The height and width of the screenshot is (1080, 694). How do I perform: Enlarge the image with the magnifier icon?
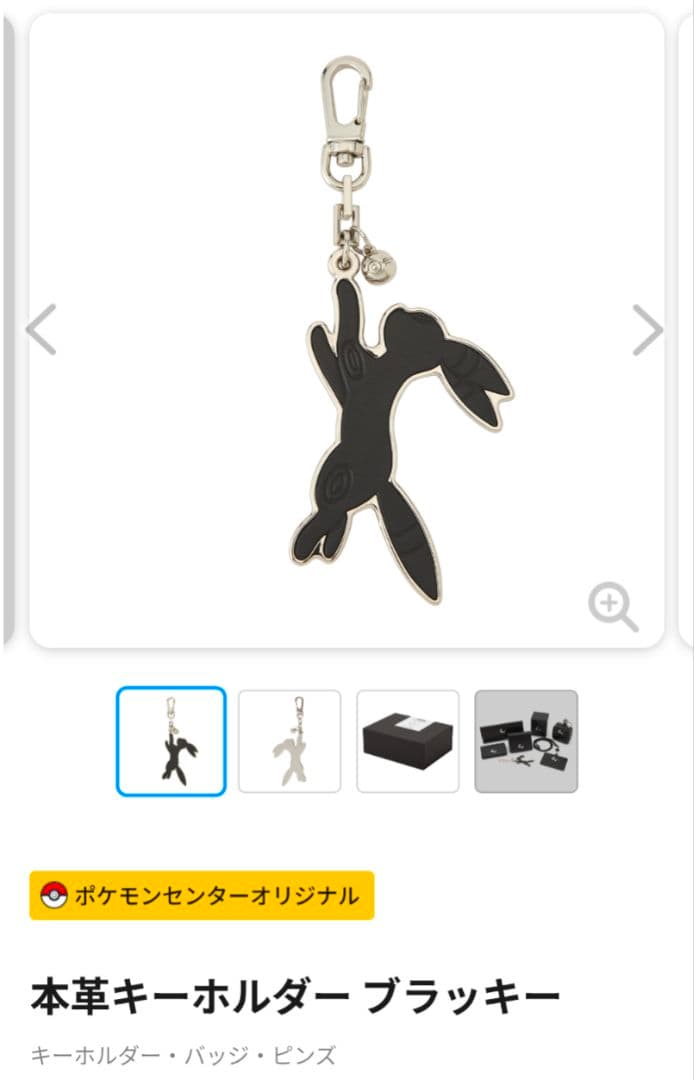click(x=613, y=608)
